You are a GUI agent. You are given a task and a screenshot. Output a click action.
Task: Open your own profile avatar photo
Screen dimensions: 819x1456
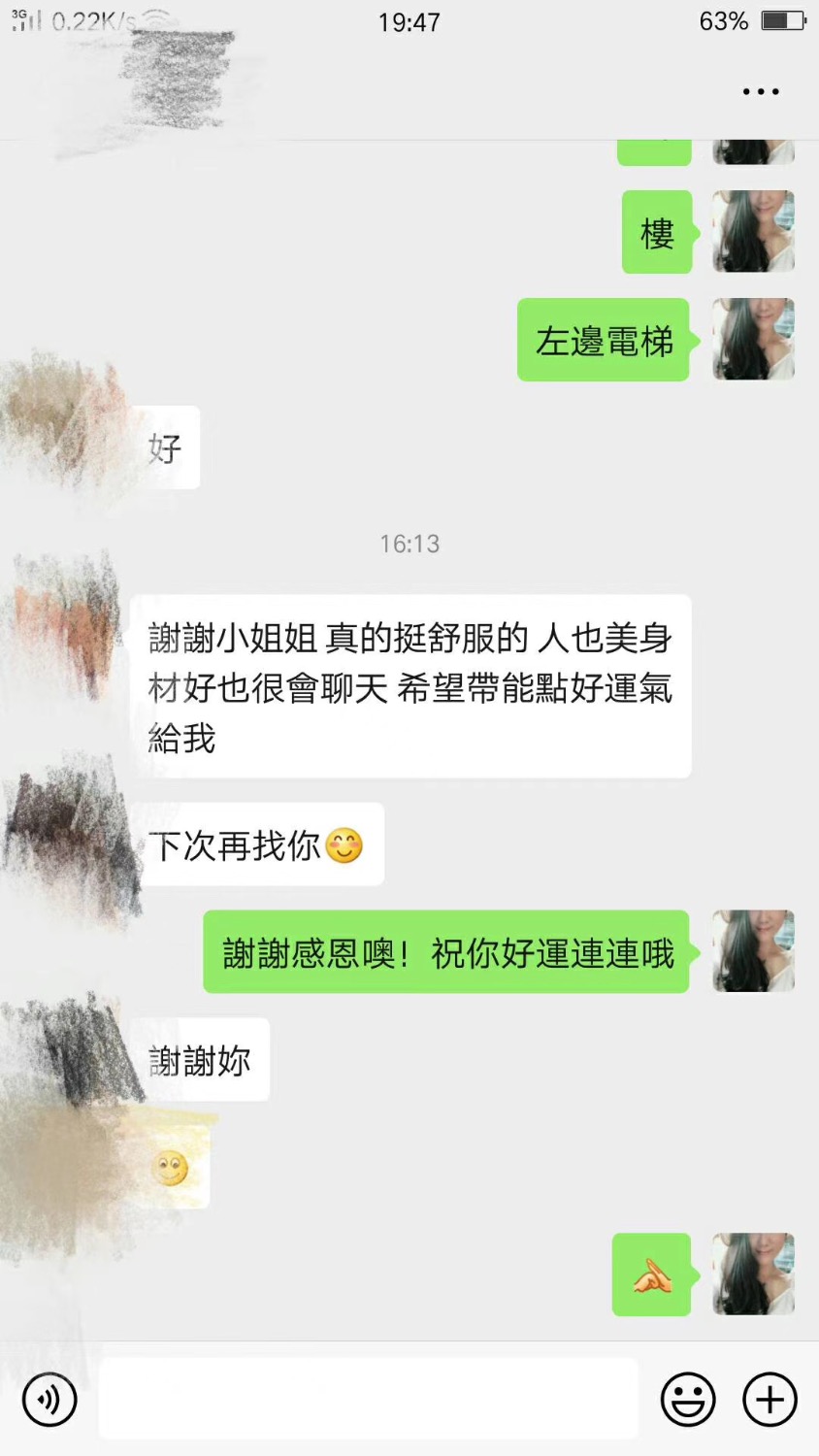(x=753, y=951)
